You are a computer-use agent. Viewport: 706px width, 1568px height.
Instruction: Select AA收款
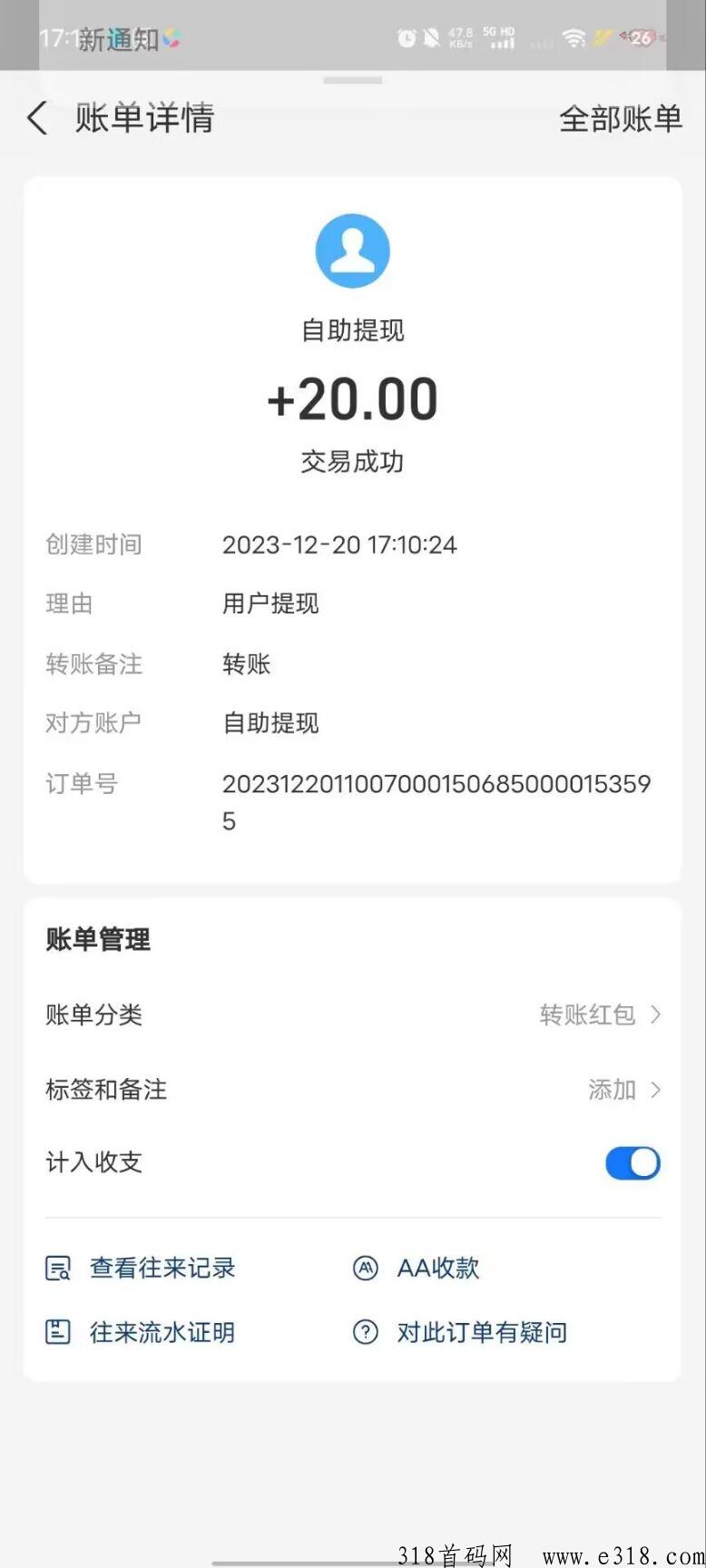point(416,1268)
